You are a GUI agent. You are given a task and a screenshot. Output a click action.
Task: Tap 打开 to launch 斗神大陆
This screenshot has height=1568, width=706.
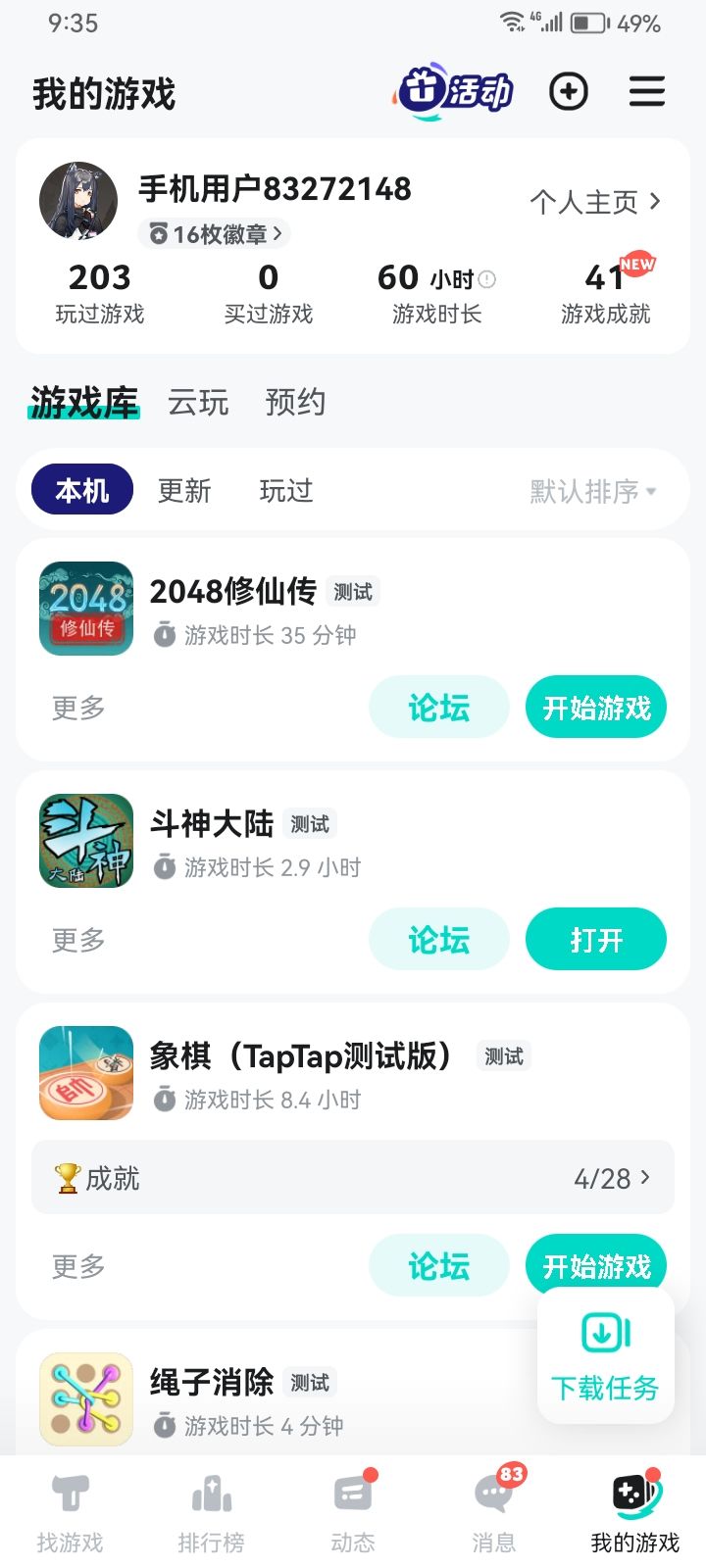coord(596,940)
